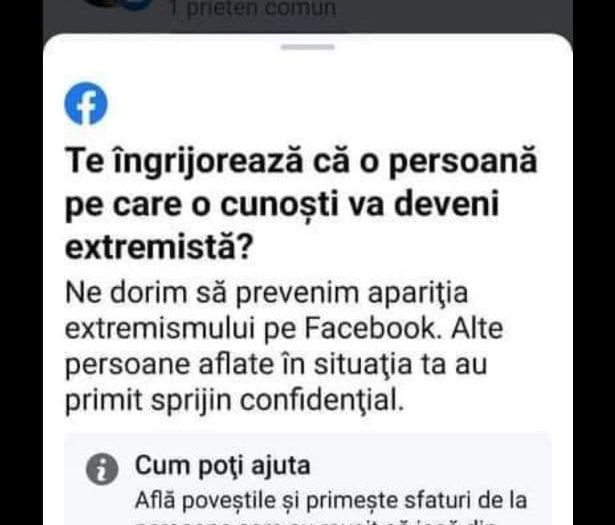Image resolution: width=615 pixels, height=525 pixels.
Task: Tap the sheet's drag handle bar
Action: pyautogui.click(x=307, y=47)
